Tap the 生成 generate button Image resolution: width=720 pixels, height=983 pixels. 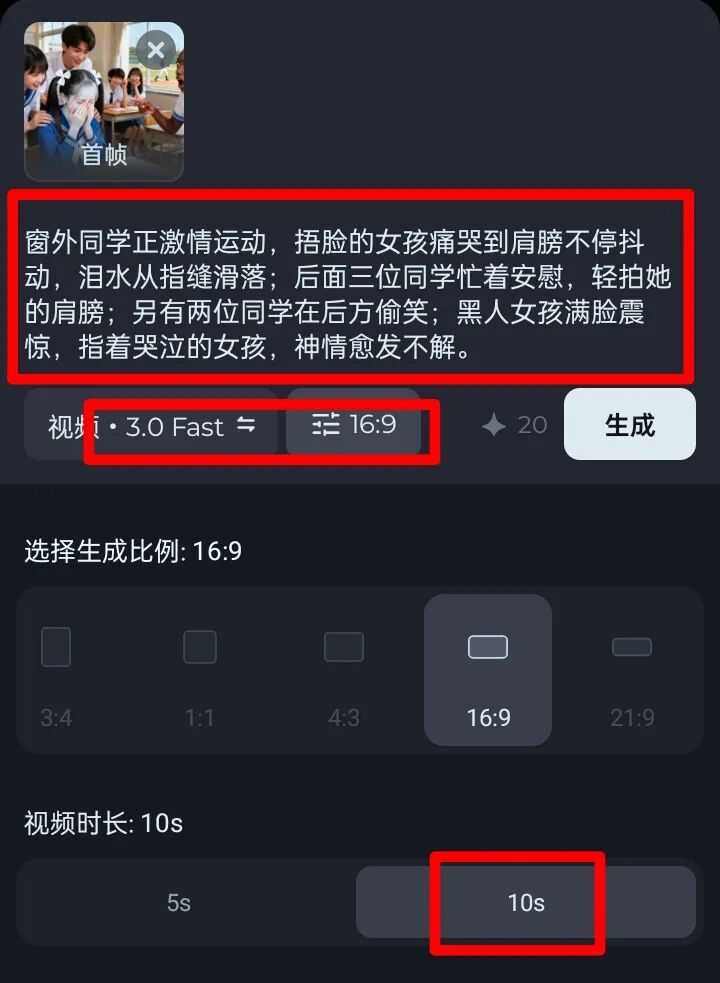point(629,425)
